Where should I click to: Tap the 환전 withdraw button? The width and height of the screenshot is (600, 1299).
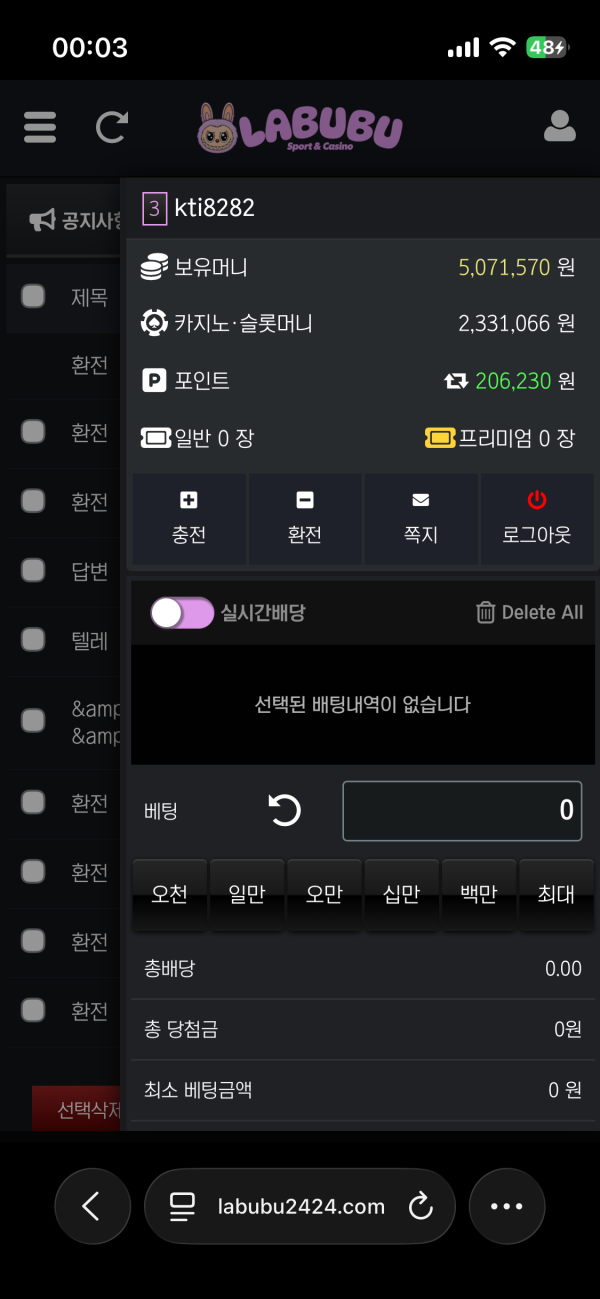(305, 519)
